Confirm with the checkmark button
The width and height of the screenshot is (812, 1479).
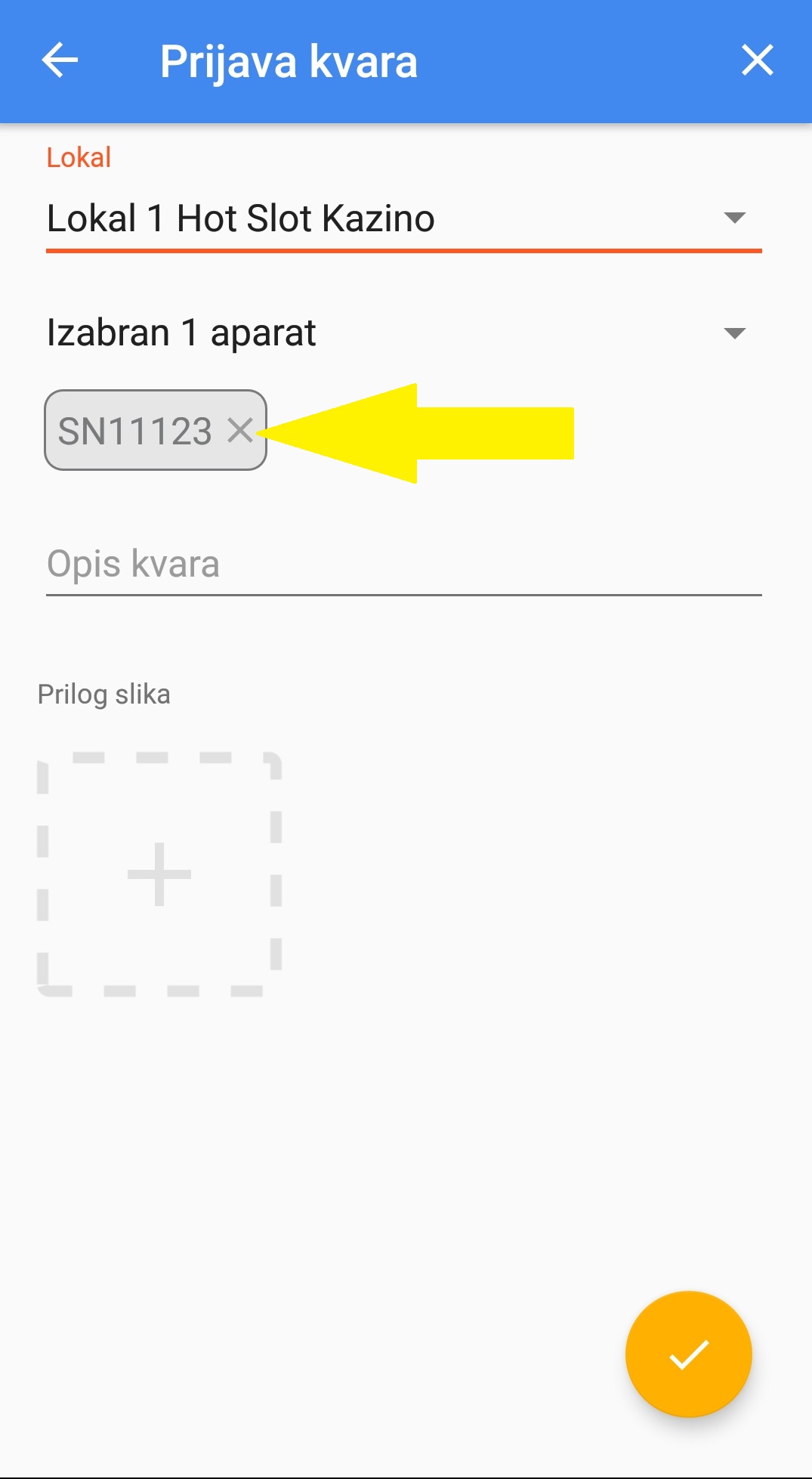pyautogui.click(x=688, y=1354)
